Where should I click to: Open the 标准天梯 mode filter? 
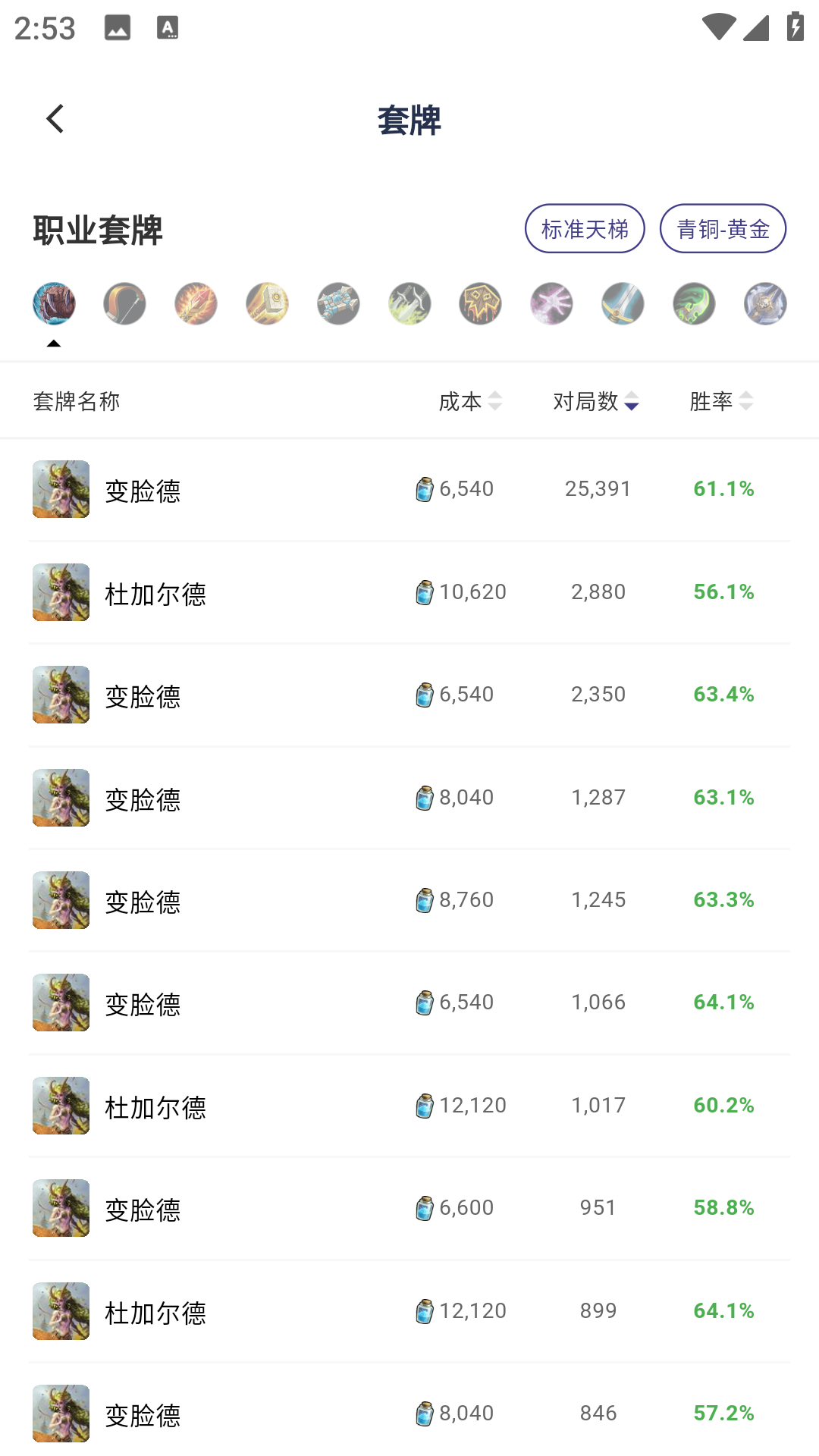tap(585, 228)
